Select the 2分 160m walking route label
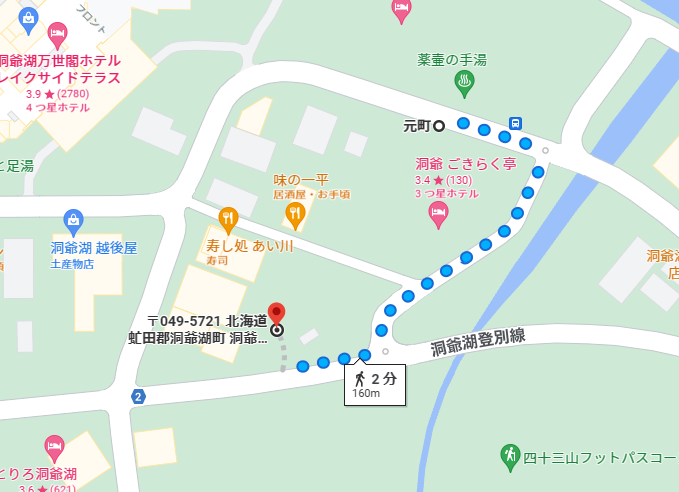The height and width of the screenshot is (492, 679). [x=375, y=384]
